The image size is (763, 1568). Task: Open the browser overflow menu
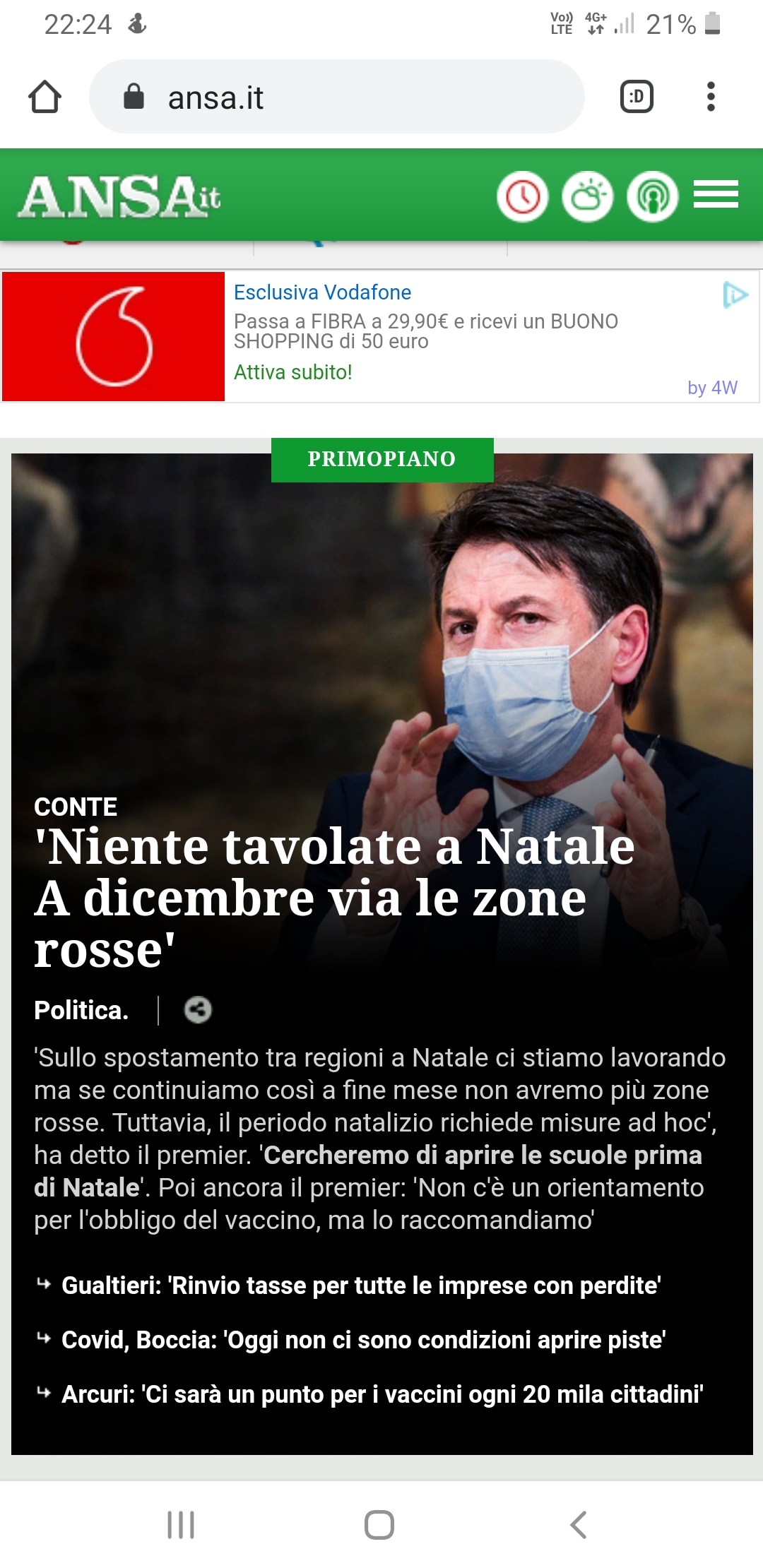coord(711,97)
